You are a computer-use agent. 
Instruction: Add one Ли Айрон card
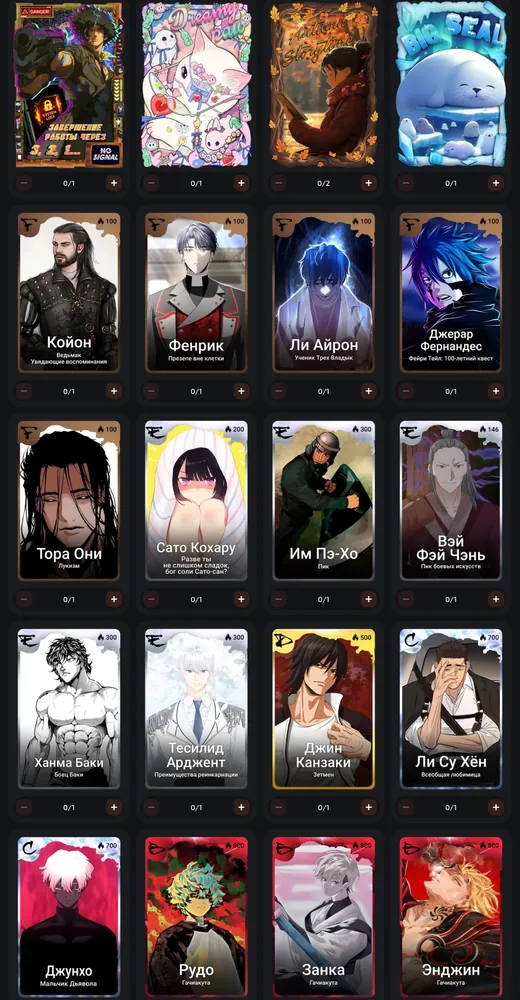[x=368, y=391]
